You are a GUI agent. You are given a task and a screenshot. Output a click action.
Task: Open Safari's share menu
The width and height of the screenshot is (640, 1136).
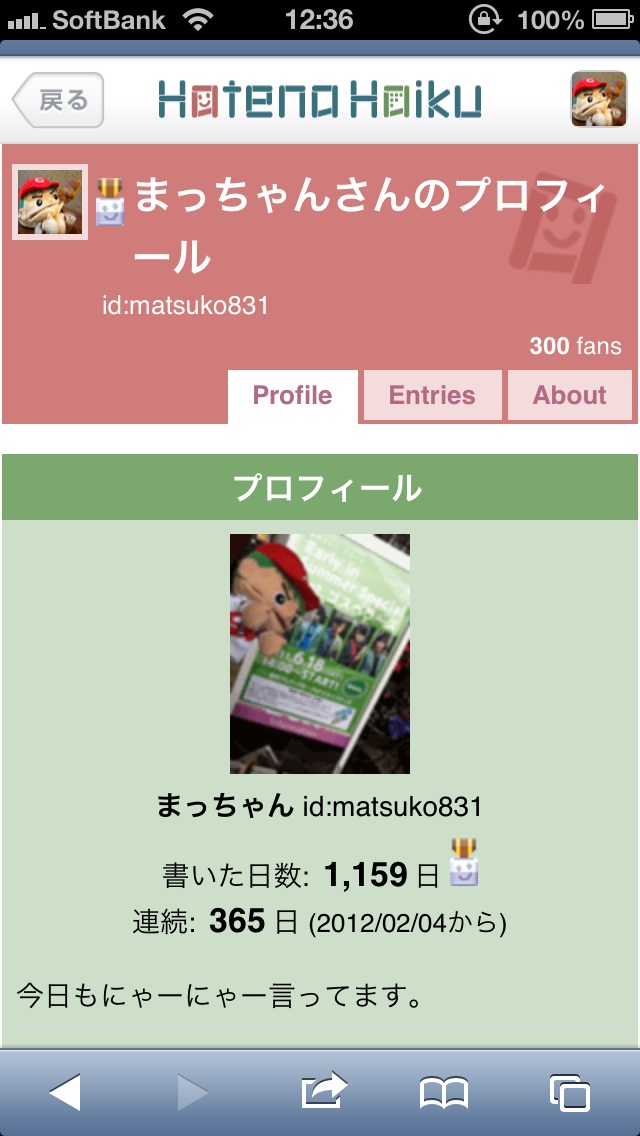coord(323,1090)
